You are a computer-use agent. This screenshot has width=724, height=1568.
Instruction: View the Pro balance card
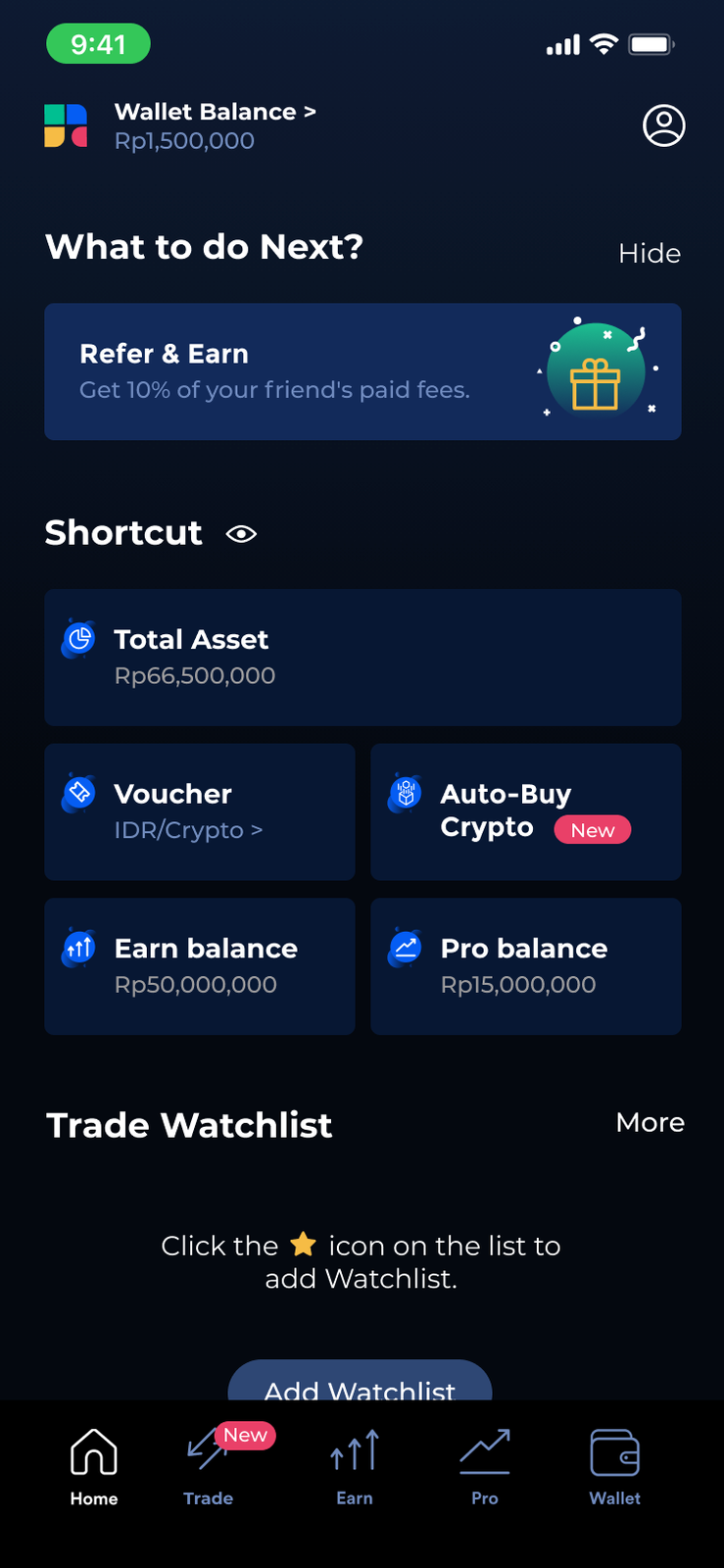(x=525, y=965)
